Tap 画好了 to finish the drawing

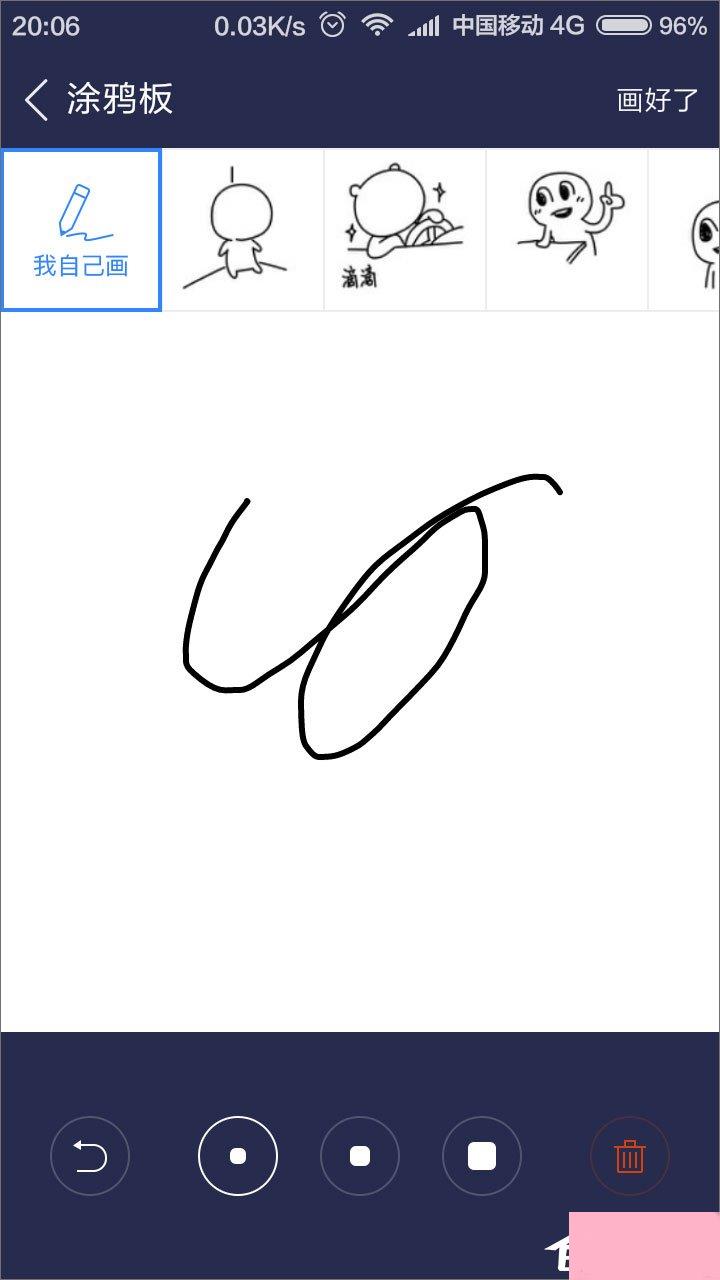656,100
